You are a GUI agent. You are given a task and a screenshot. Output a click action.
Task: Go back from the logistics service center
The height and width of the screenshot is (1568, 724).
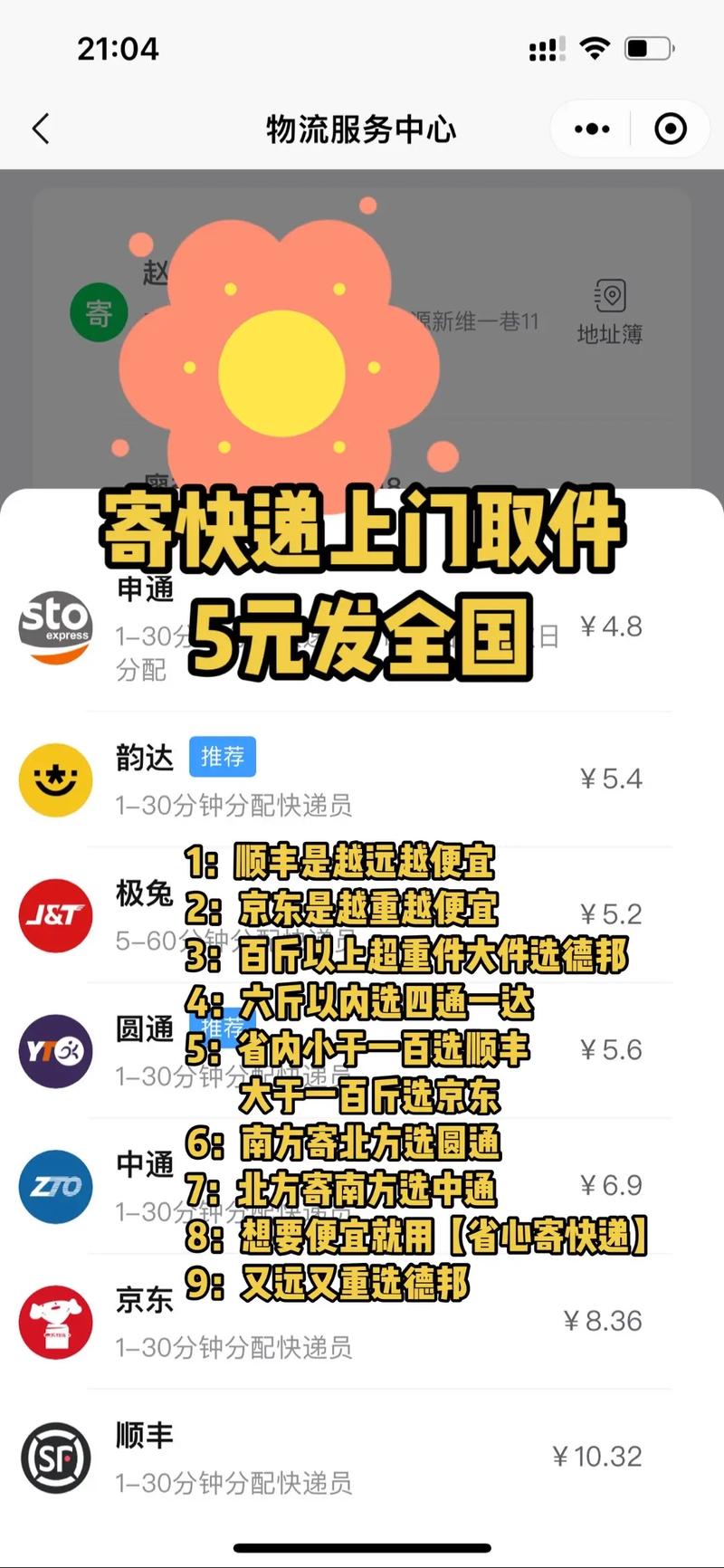[x=41, y=129]
